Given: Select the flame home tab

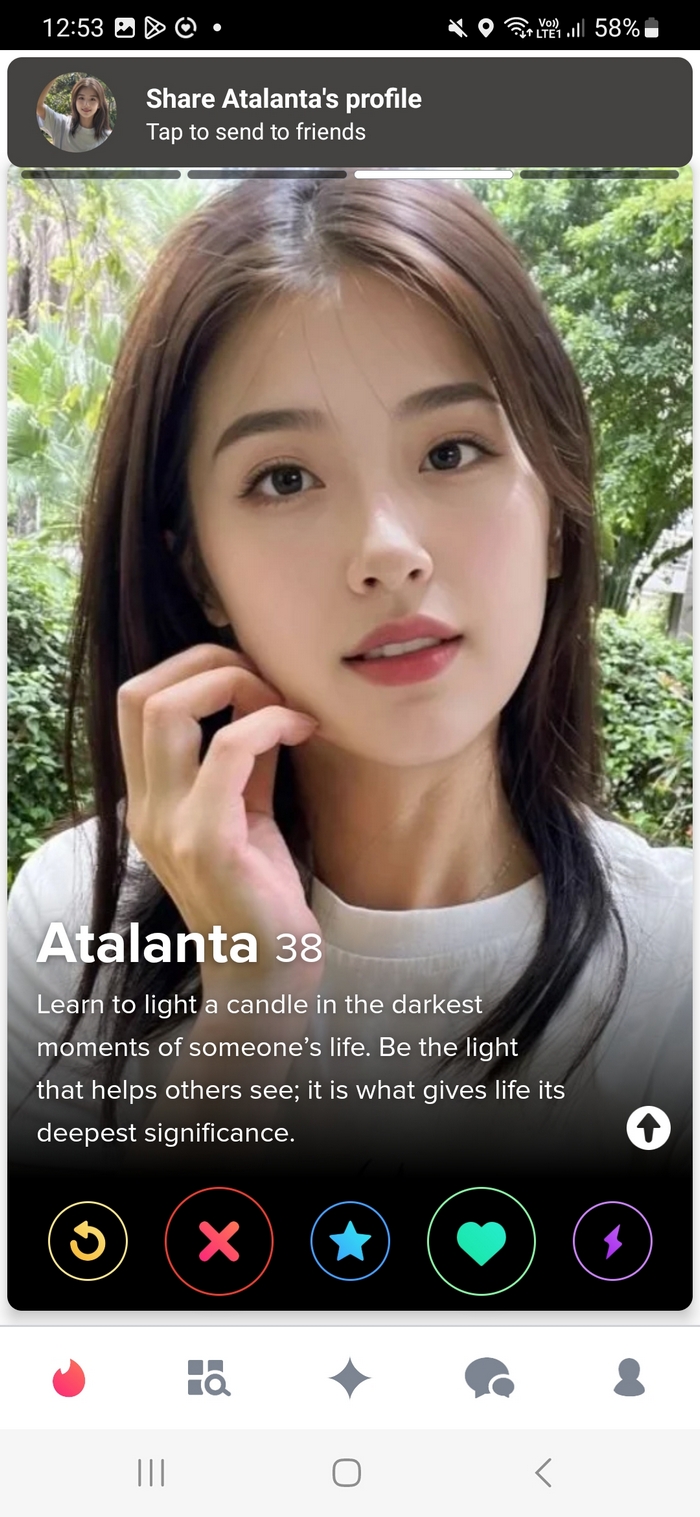Looking at the screenshot, I should point(69,1378).
